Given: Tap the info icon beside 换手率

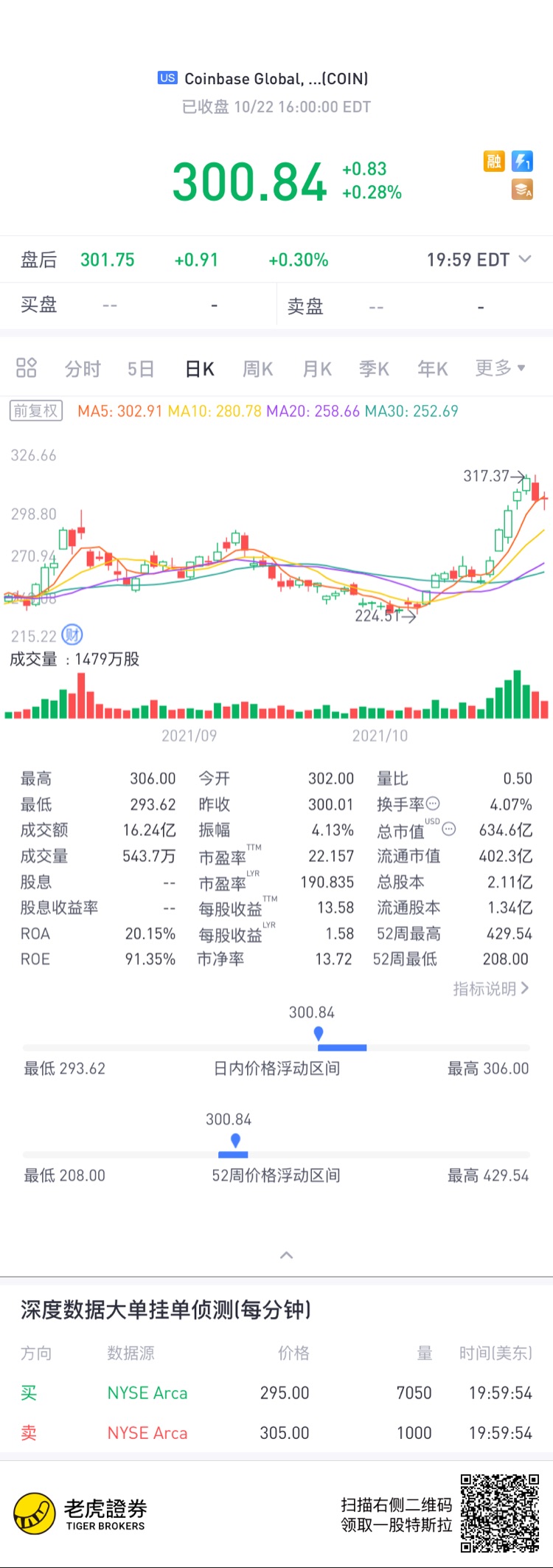Looking at the screenshot, I should pyautogui.click(x=434, y=804).
